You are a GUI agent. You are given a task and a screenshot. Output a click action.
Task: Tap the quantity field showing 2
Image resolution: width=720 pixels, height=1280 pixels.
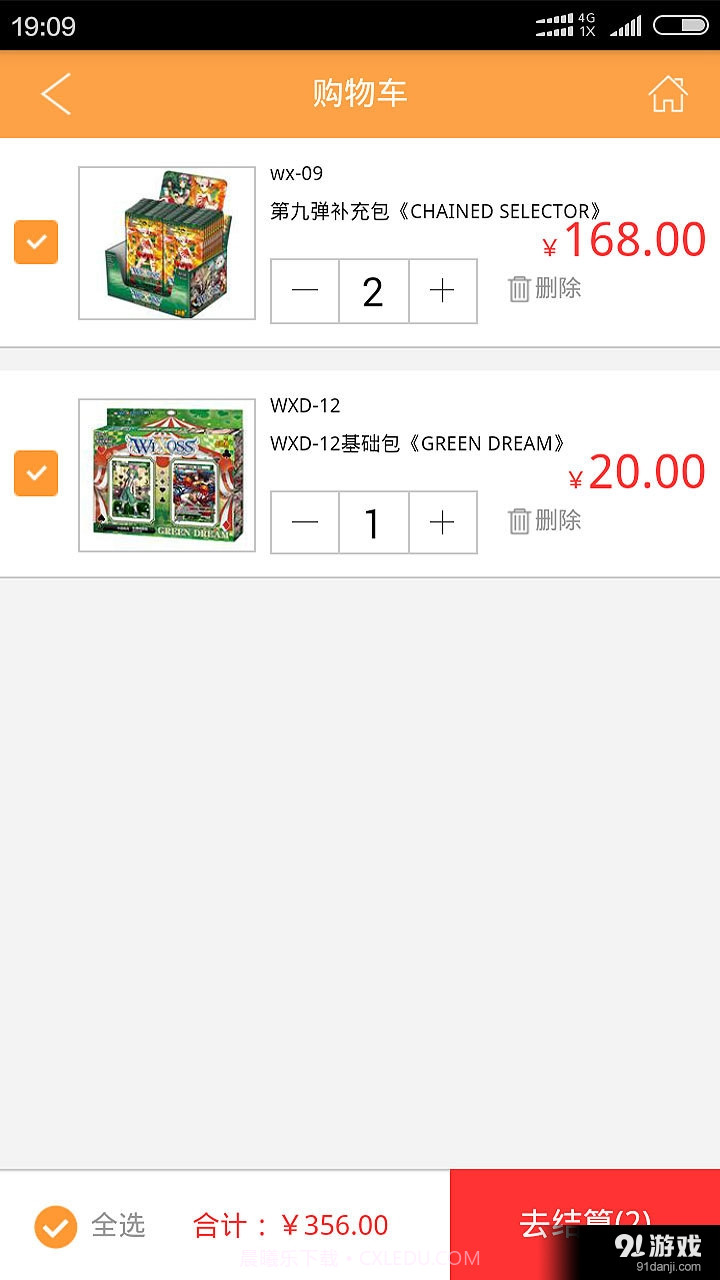click(374, 291)
